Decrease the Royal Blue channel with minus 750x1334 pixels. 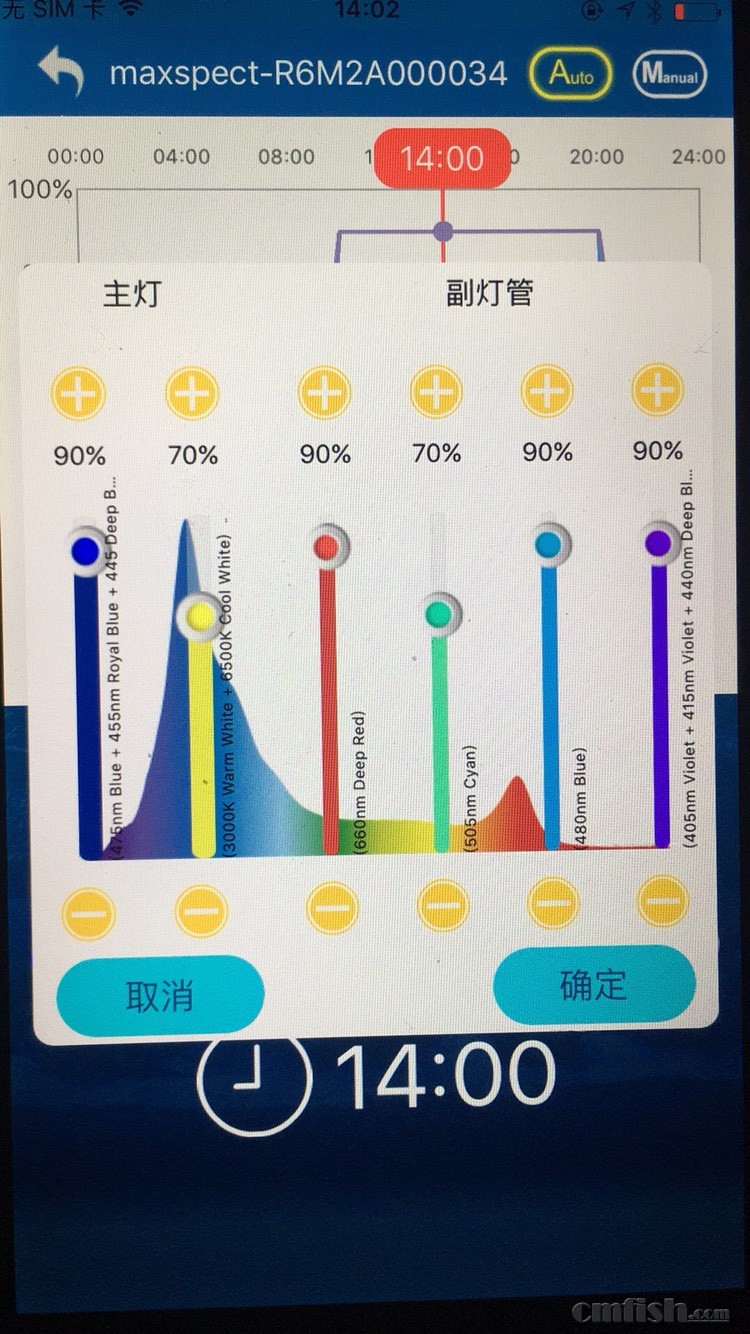point(88,914)
